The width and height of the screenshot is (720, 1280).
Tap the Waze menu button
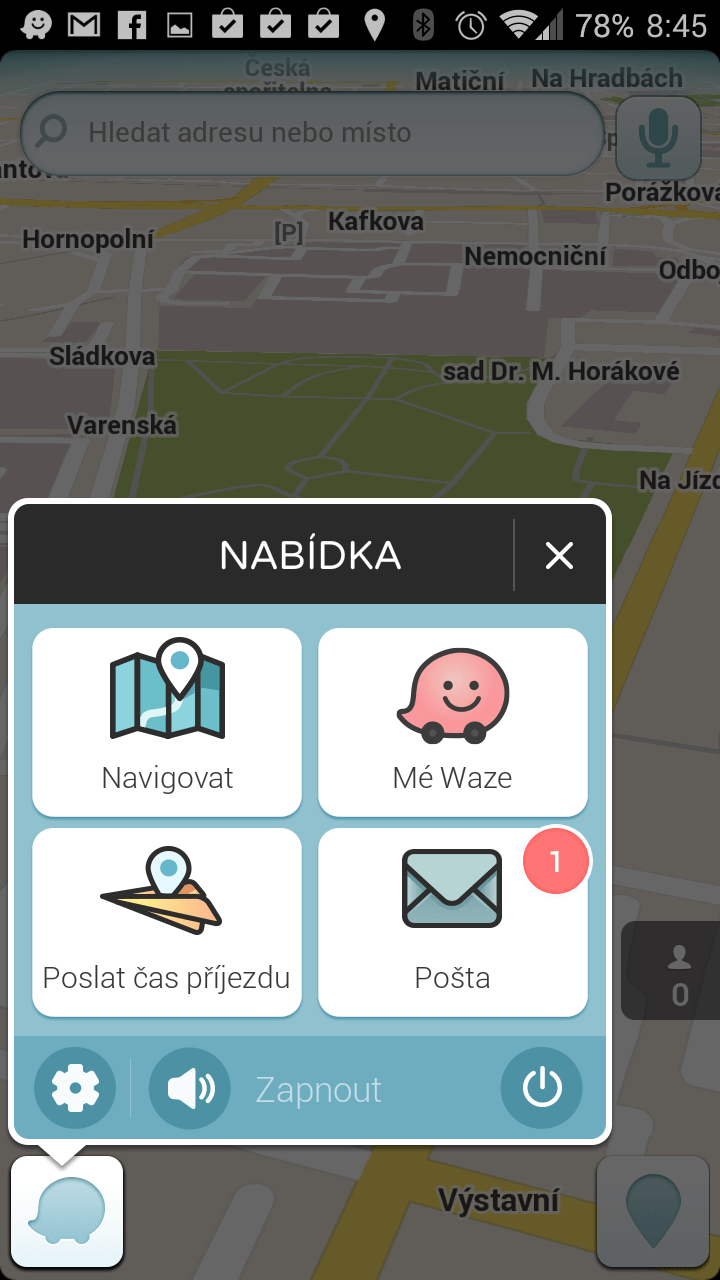pyautogui.click(x=67, y=1211)
